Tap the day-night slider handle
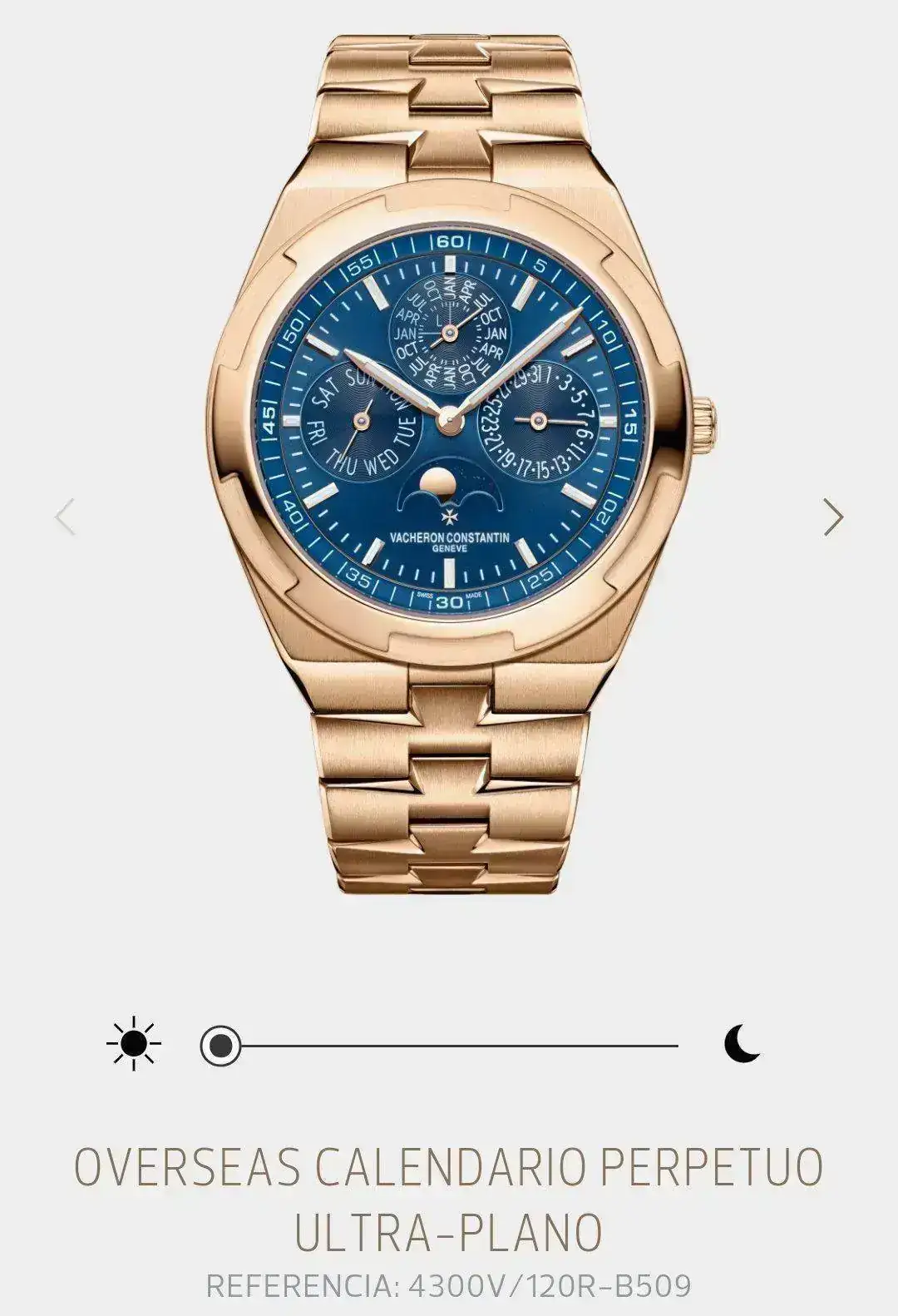 coord(220,1045)
